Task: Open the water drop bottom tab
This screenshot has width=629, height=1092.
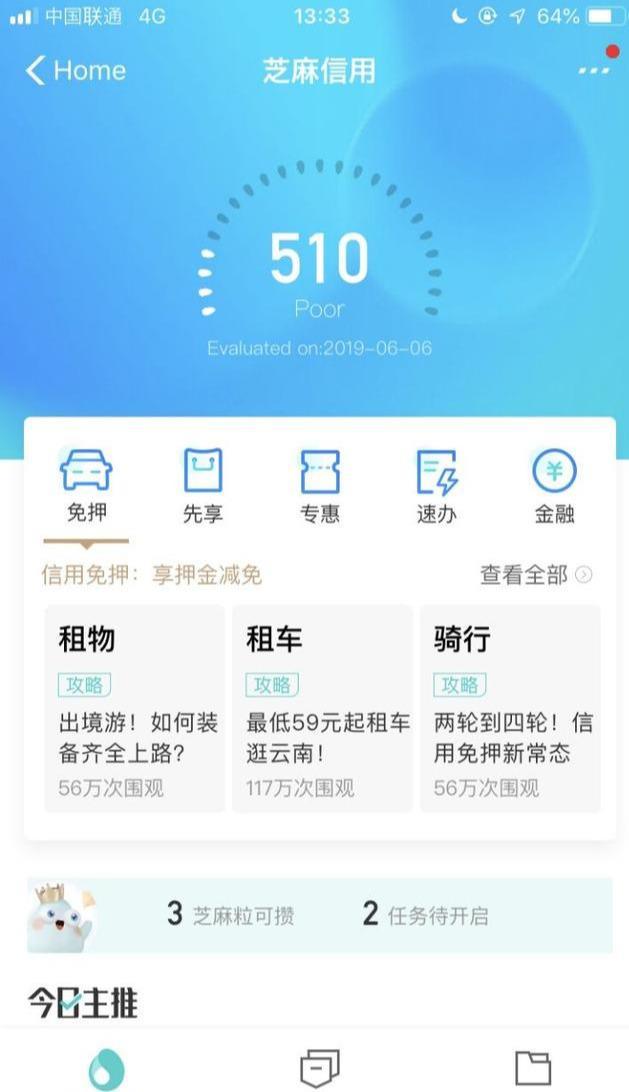Action: [106, 1068]
